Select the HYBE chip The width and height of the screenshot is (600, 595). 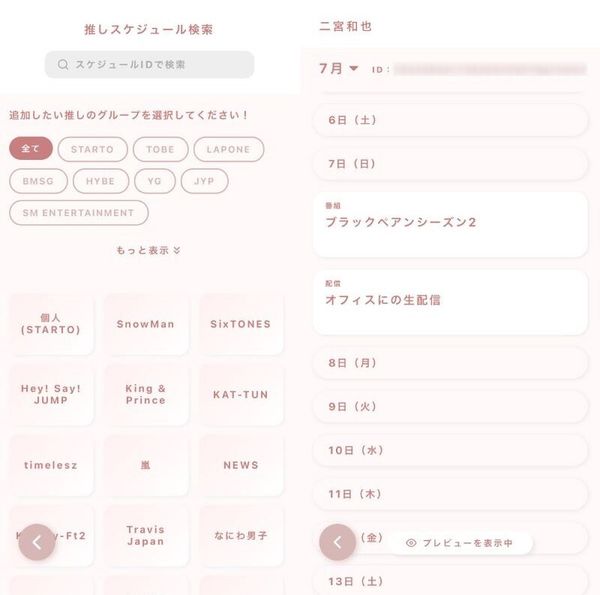(x=101, y=181)
